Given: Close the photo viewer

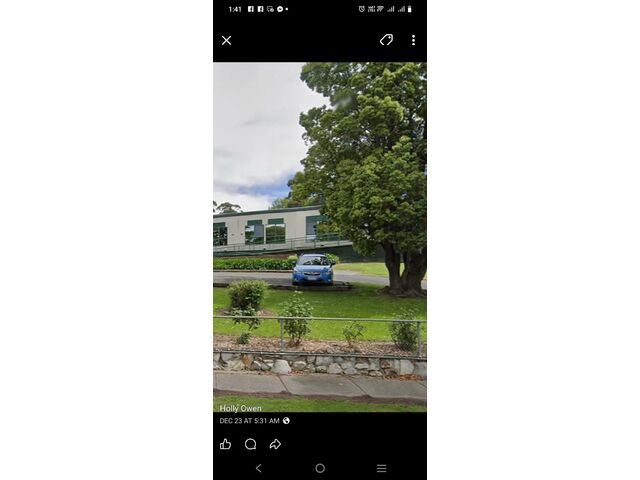Looking at the screenshot, I should coord(226,40).
